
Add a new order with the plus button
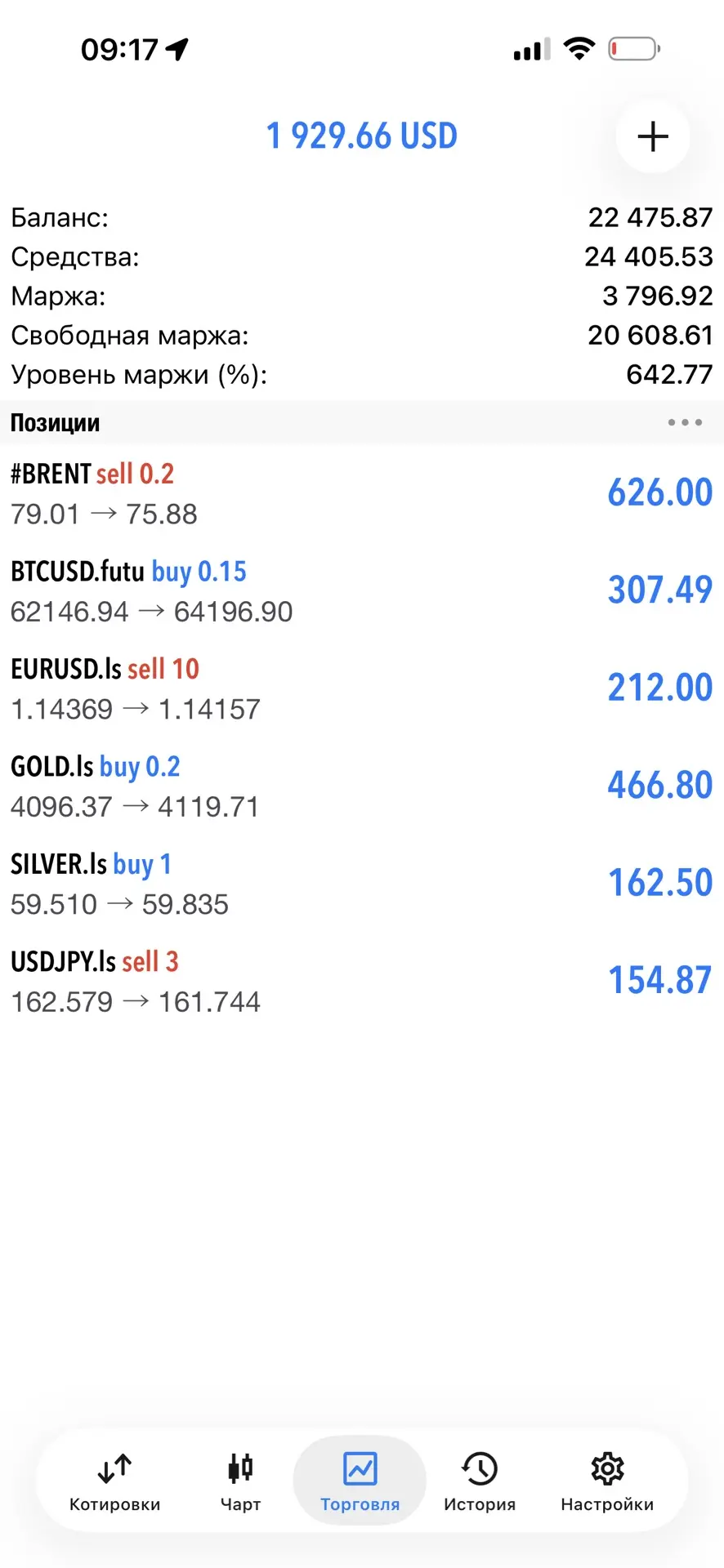click(x=652, y=136)
